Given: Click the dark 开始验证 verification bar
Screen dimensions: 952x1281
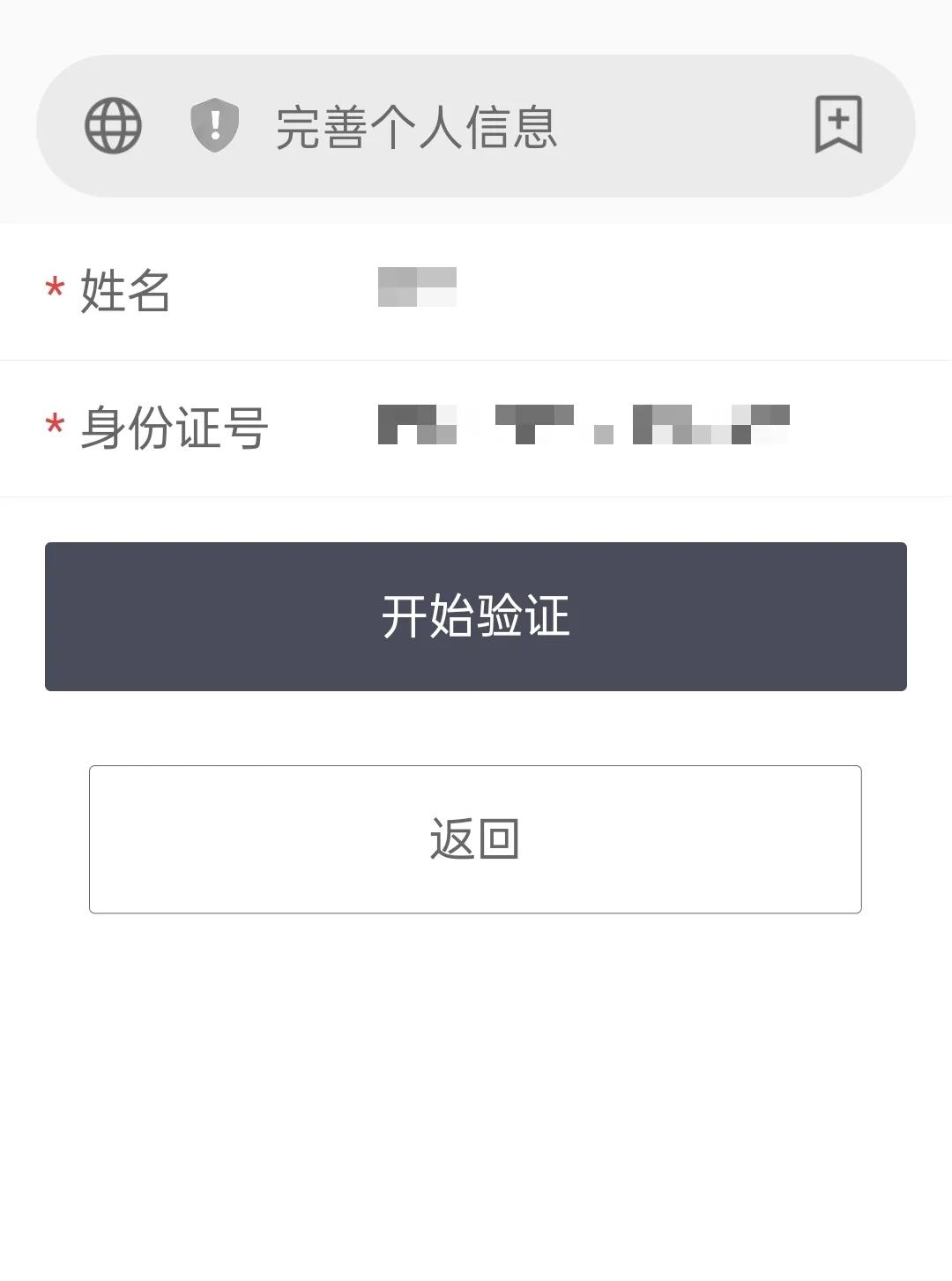Looking at the screenshot, I should click(x=476, y=617).
